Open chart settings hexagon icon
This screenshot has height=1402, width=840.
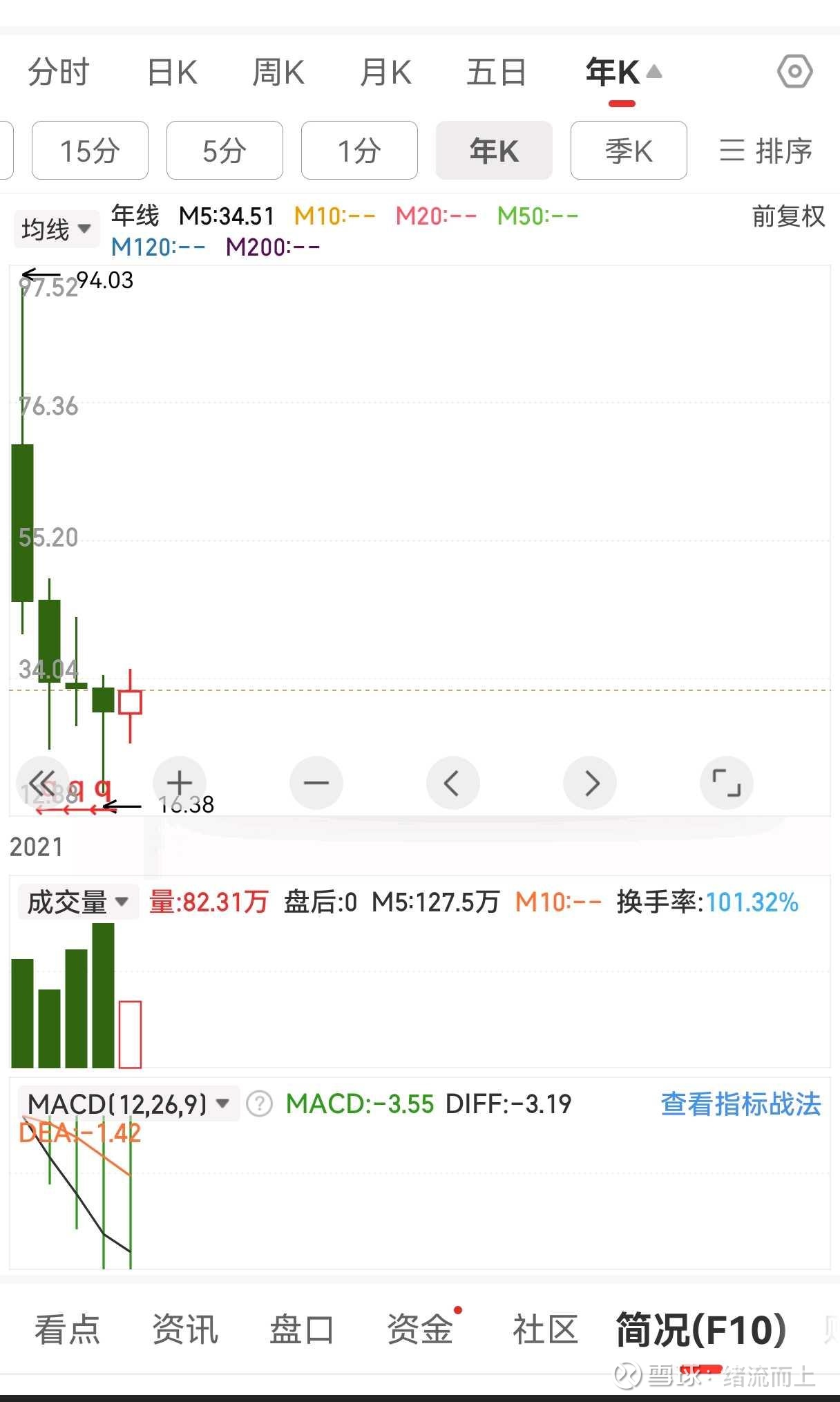point(794,71)
